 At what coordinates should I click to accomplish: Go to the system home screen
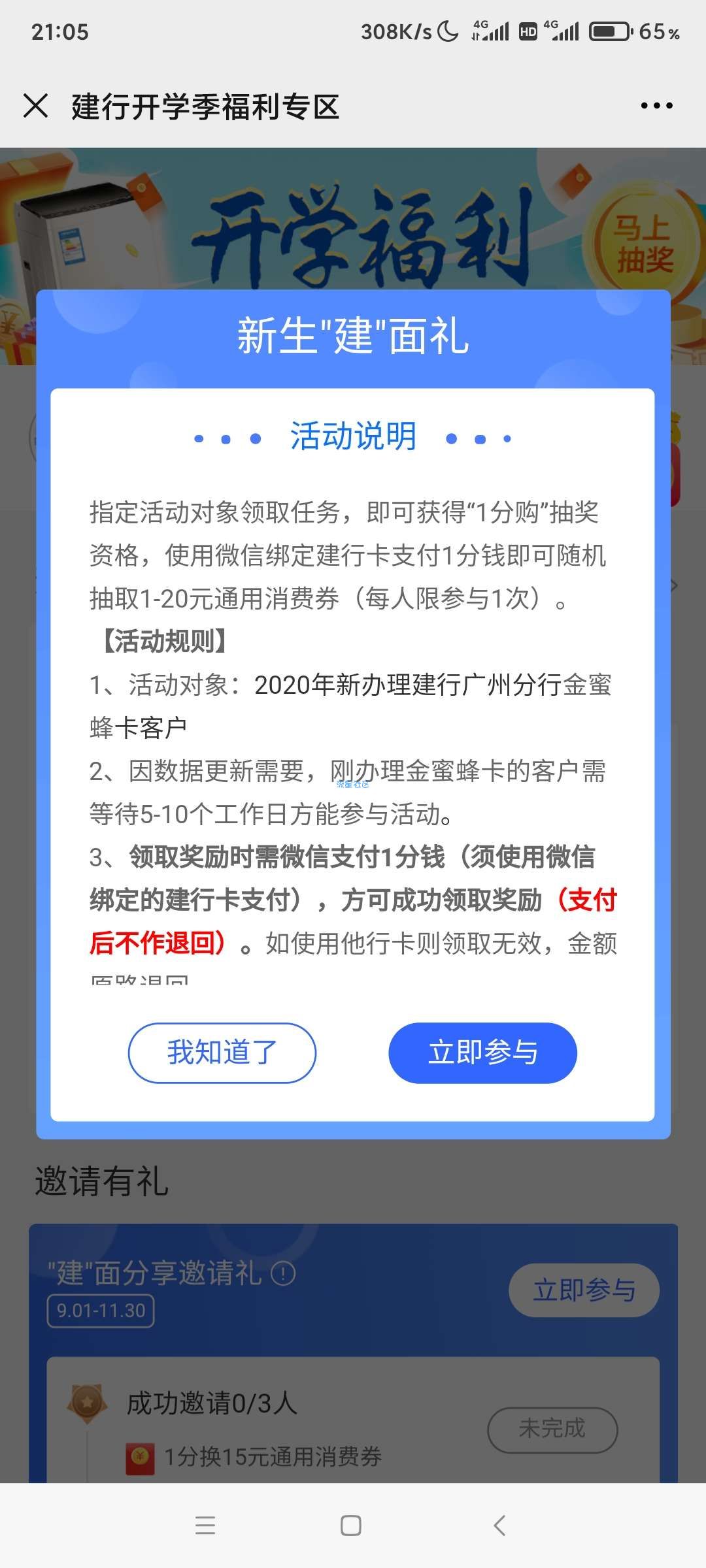click(x=351, y=1526)
